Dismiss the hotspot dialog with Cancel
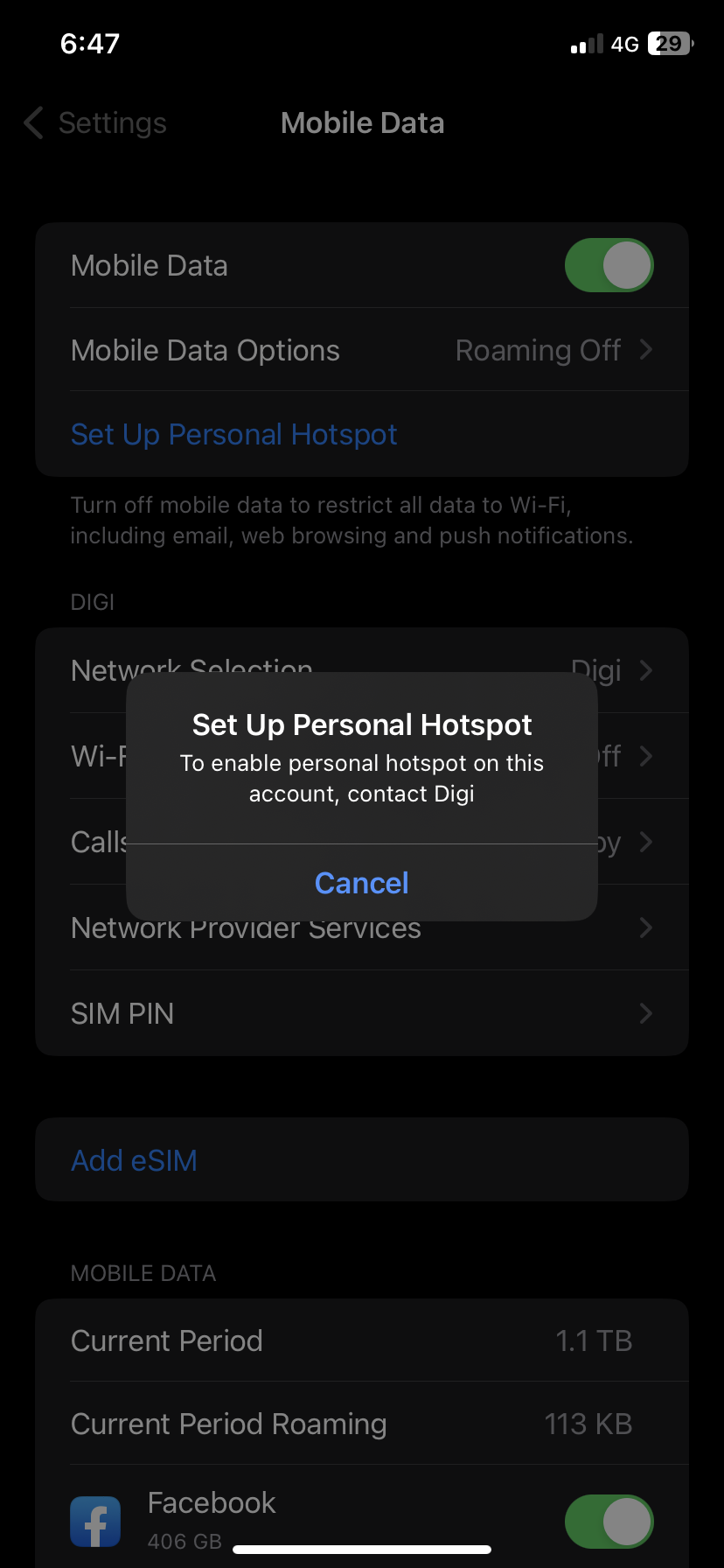Image resolution: width=724 pixels, height=1568 pixels. click(362, 883)
